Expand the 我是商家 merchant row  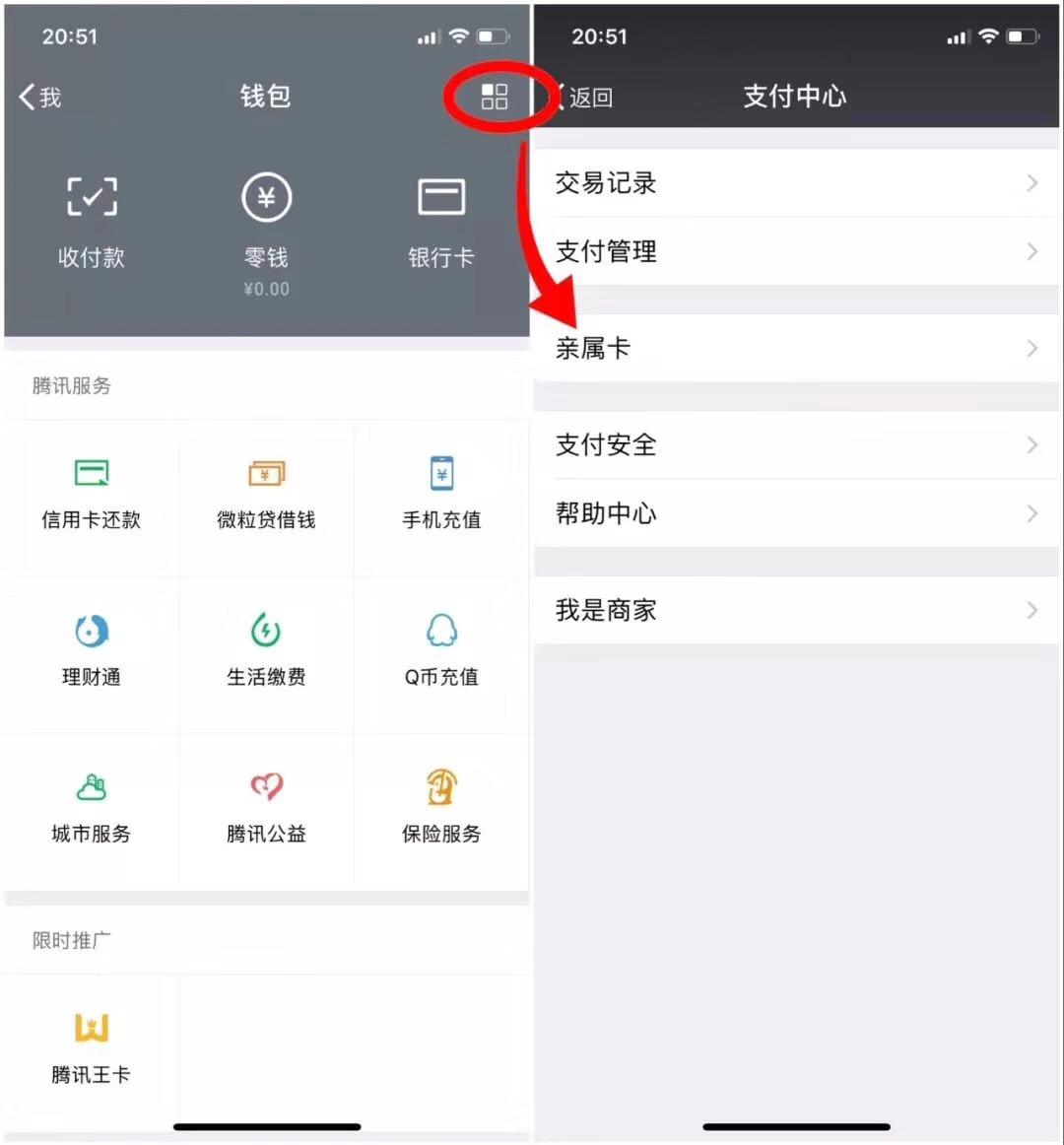(x=796, y=610)
